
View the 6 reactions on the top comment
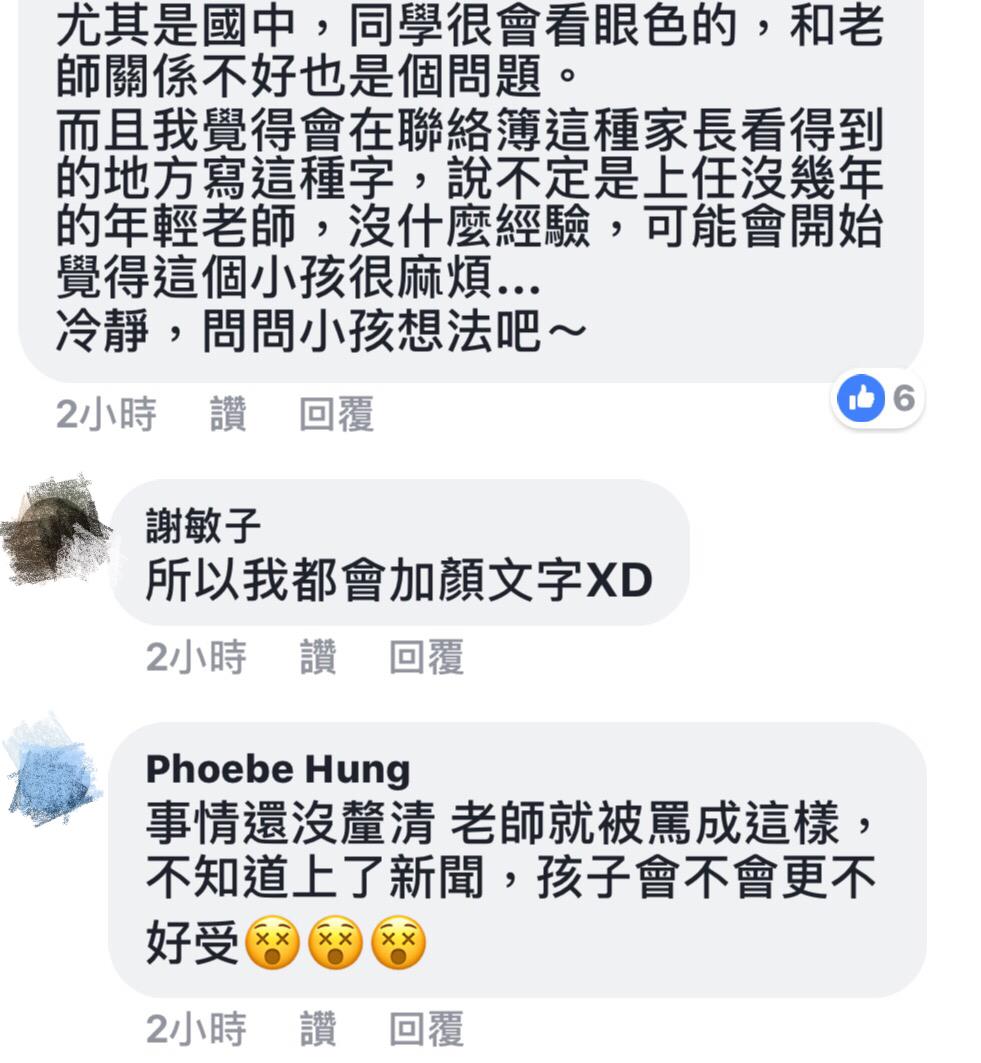point(878,399)
